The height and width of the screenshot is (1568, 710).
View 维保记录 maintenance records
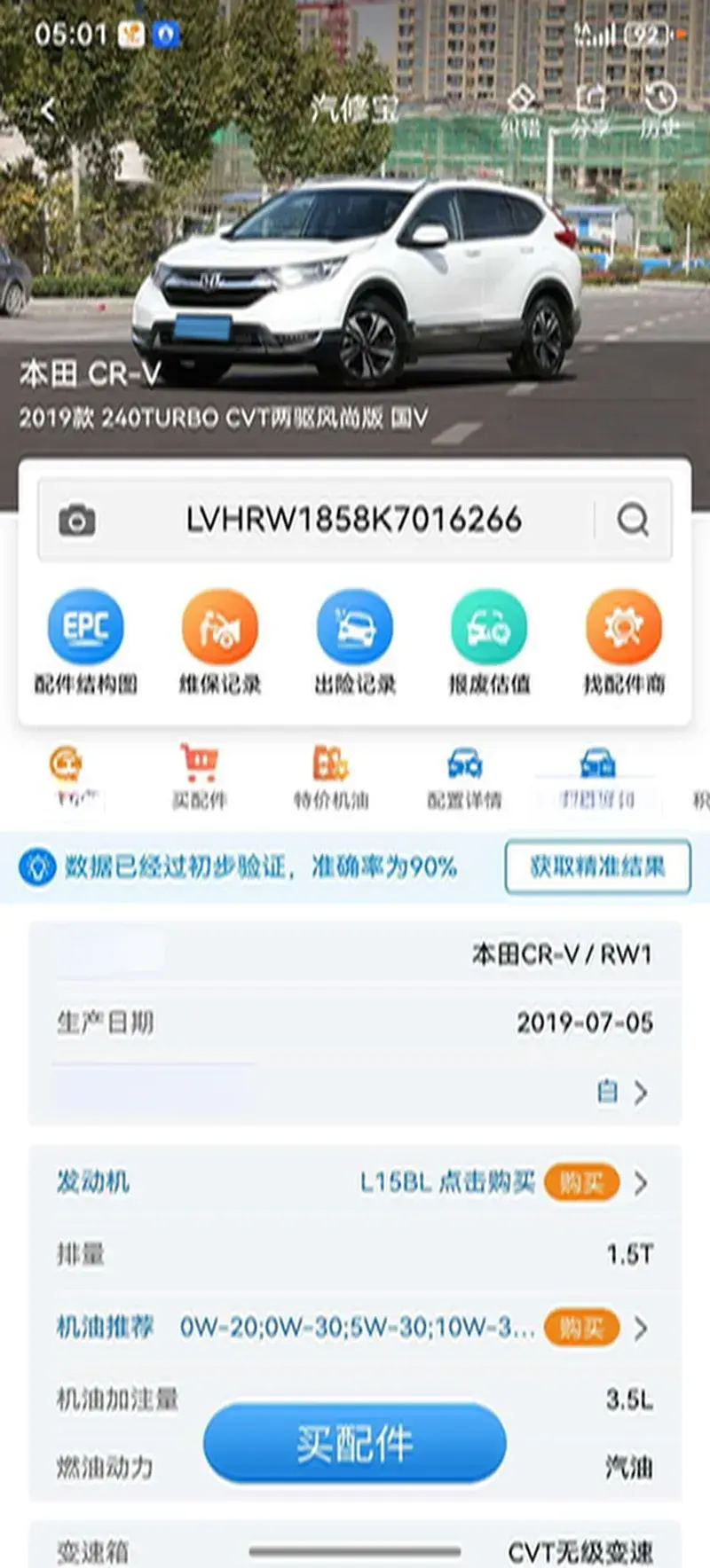219,642
